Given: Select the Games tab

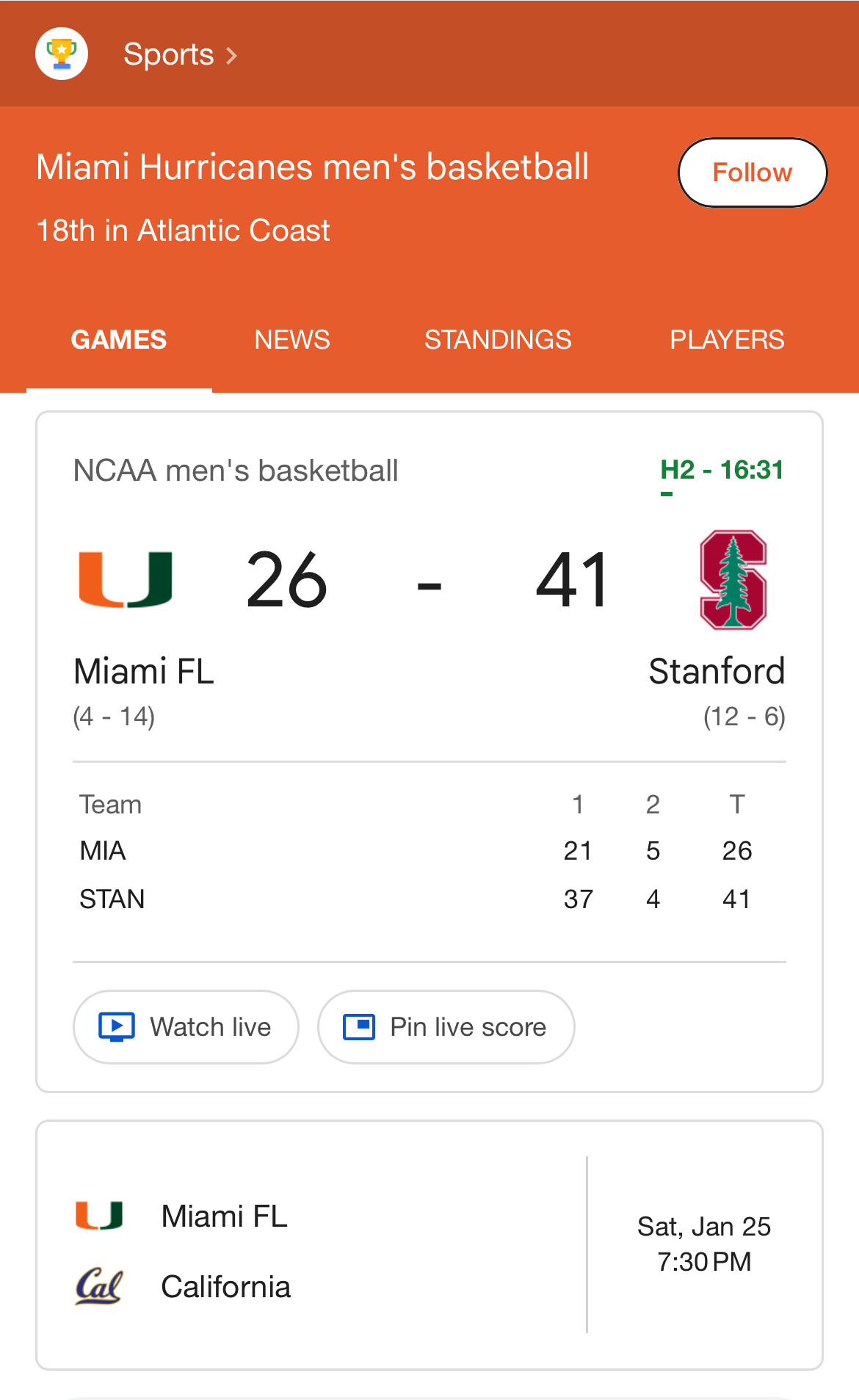Looking at the screenshot, I should 119,340.
